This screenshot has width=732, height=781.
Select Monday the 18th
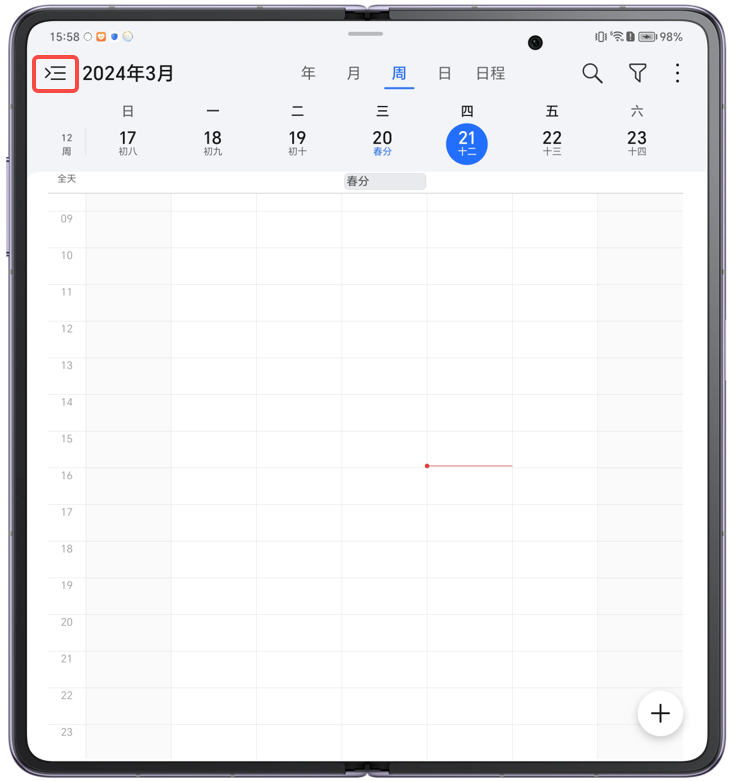coord(212,143)
